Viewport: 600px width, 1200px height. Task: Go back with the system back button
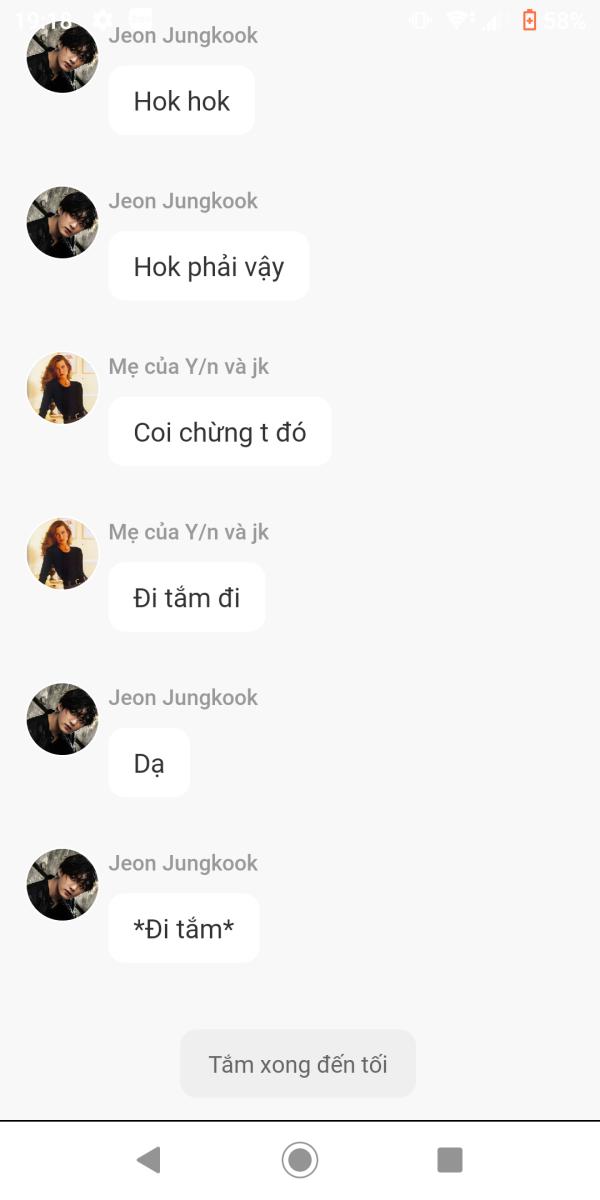point(149,1160)
